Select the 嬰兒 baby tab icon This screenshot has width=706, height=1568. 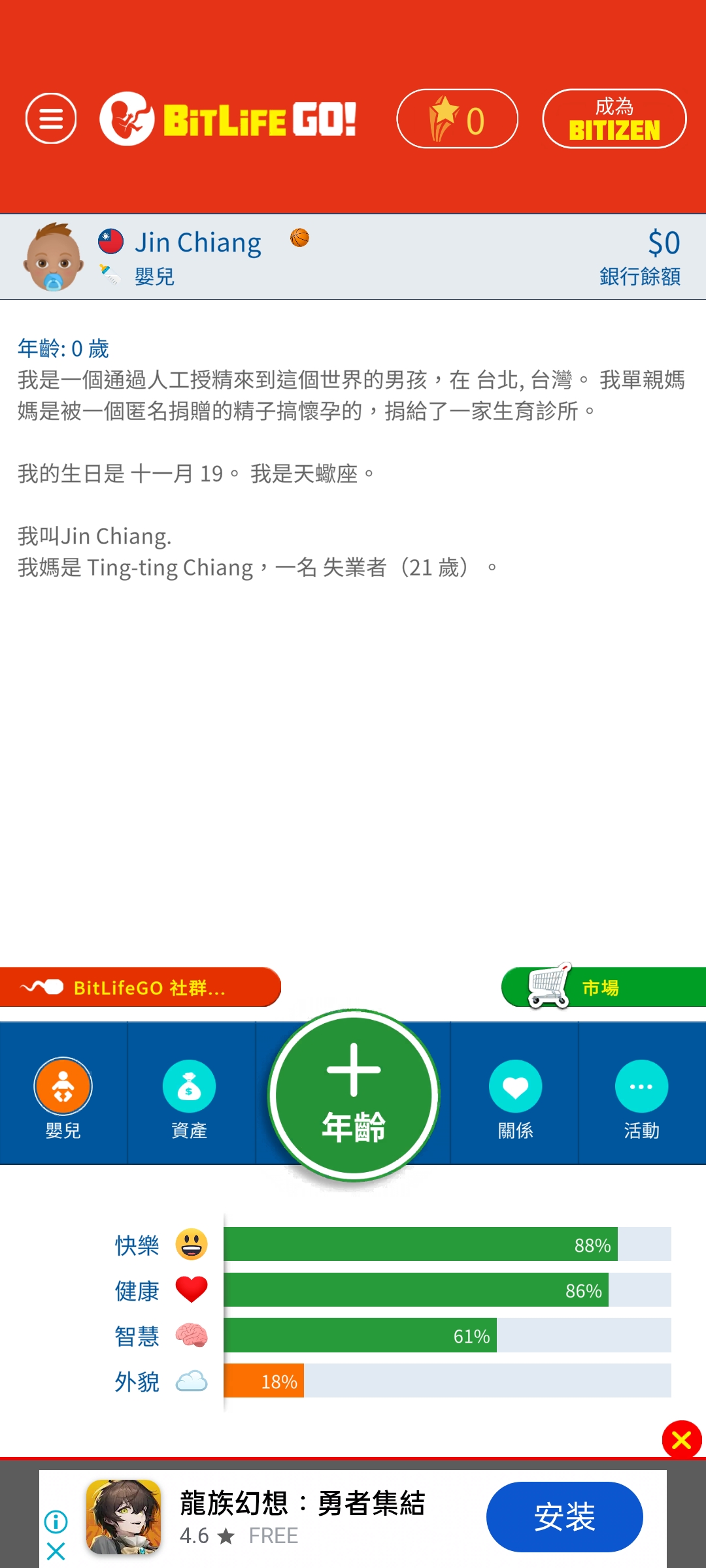pos(63,1086)
